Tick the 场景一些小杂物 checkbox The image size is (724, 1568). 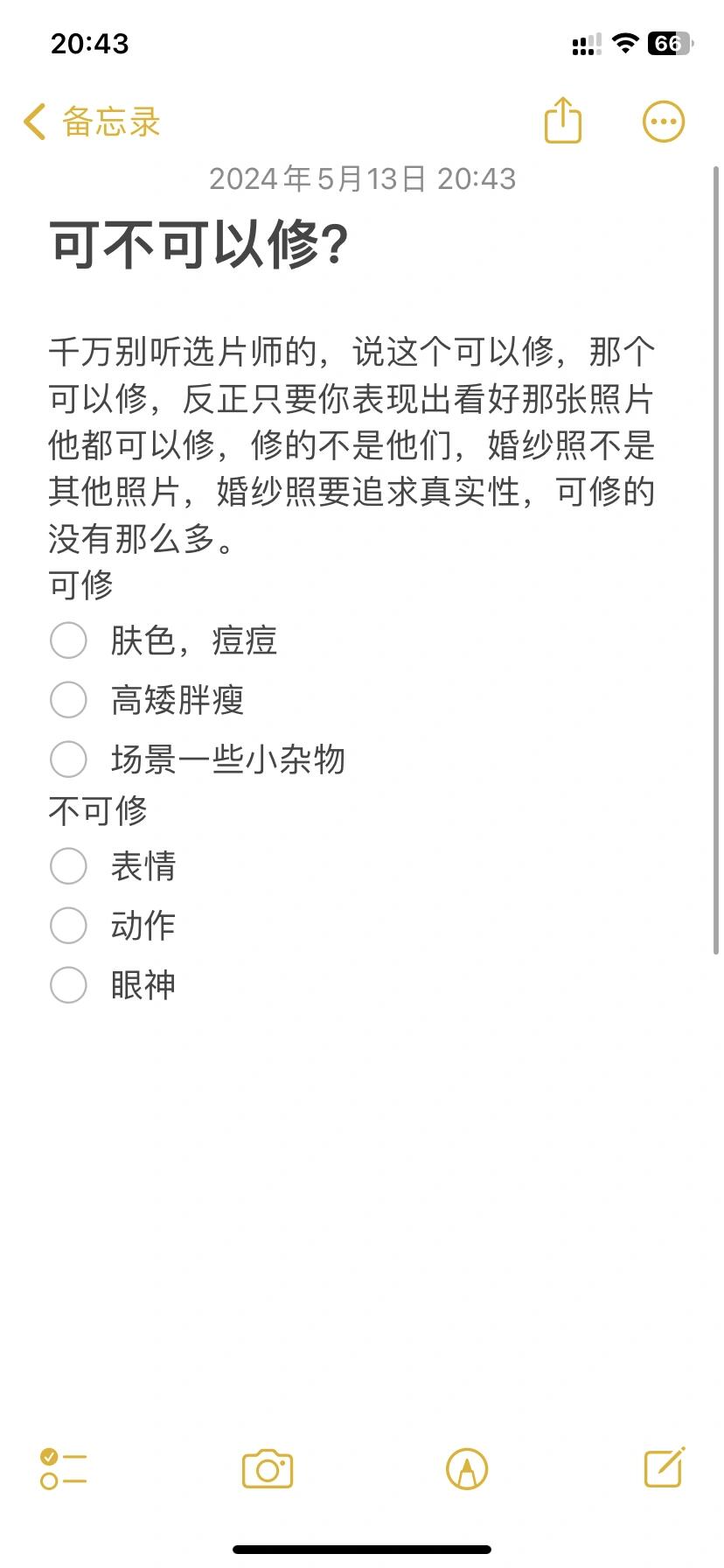pos(68,759)
